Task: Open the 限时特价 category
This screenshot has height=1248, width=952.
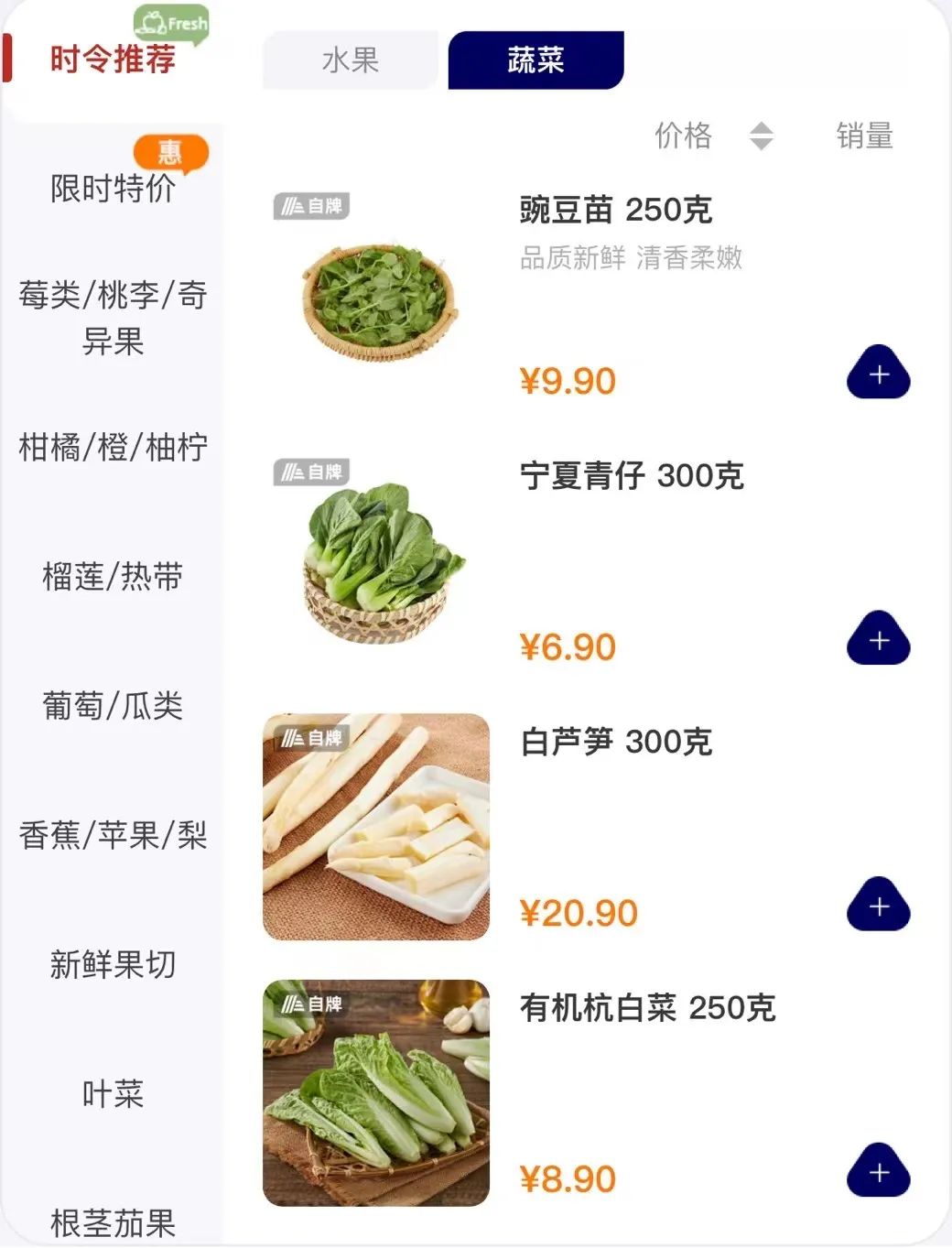Action: (x=113, y=188)
